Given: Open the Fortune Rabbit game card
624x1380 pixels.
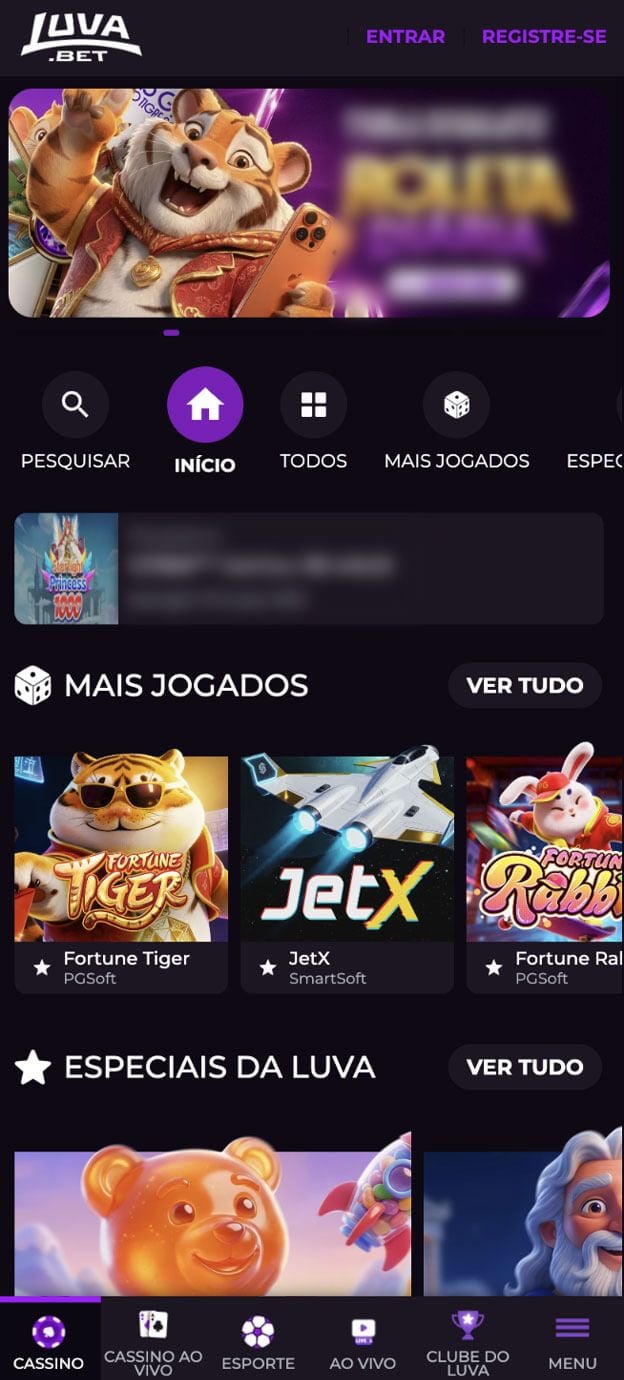Looking at the screenshot, I should (x=545, y=849).
